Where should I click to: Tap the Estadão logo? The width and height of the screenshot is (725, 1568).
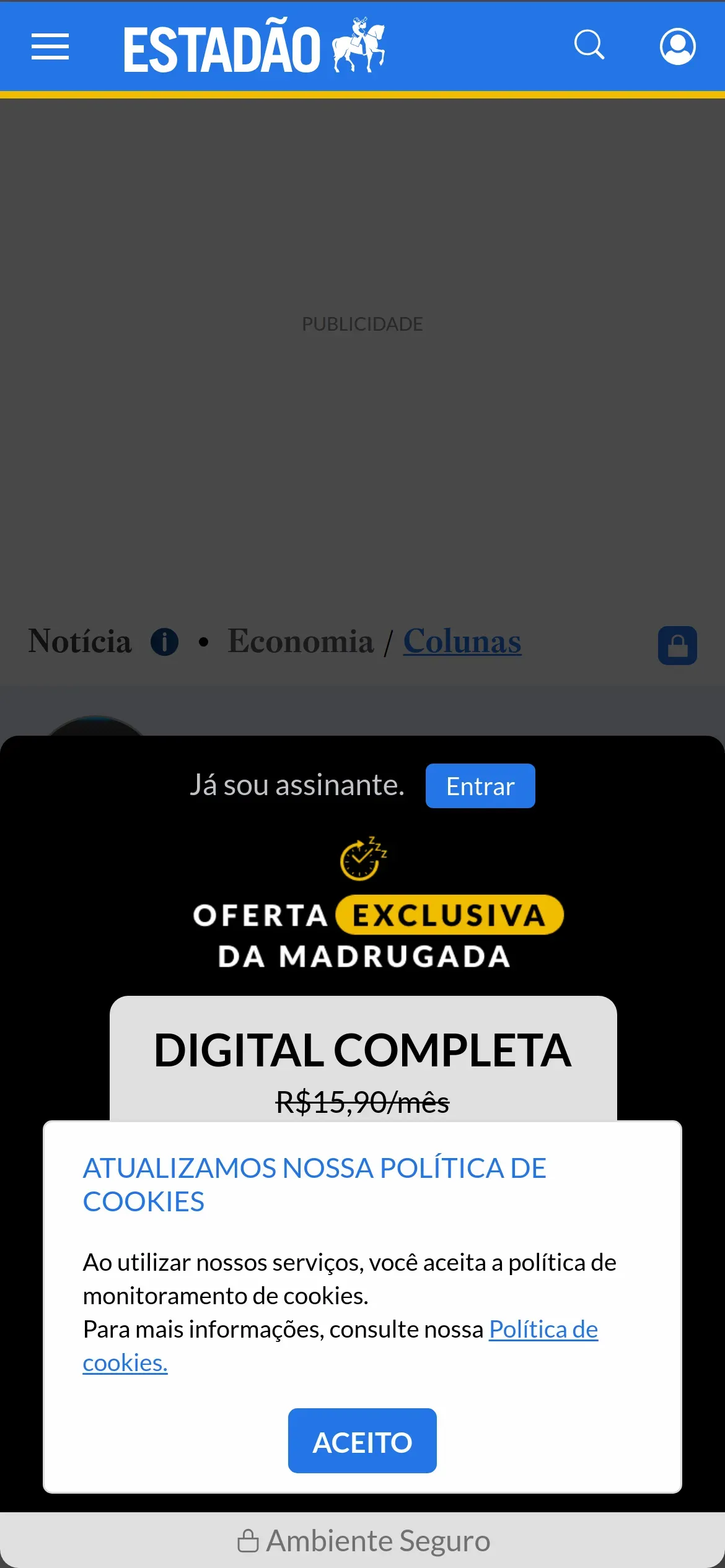[x=254, y=46]
